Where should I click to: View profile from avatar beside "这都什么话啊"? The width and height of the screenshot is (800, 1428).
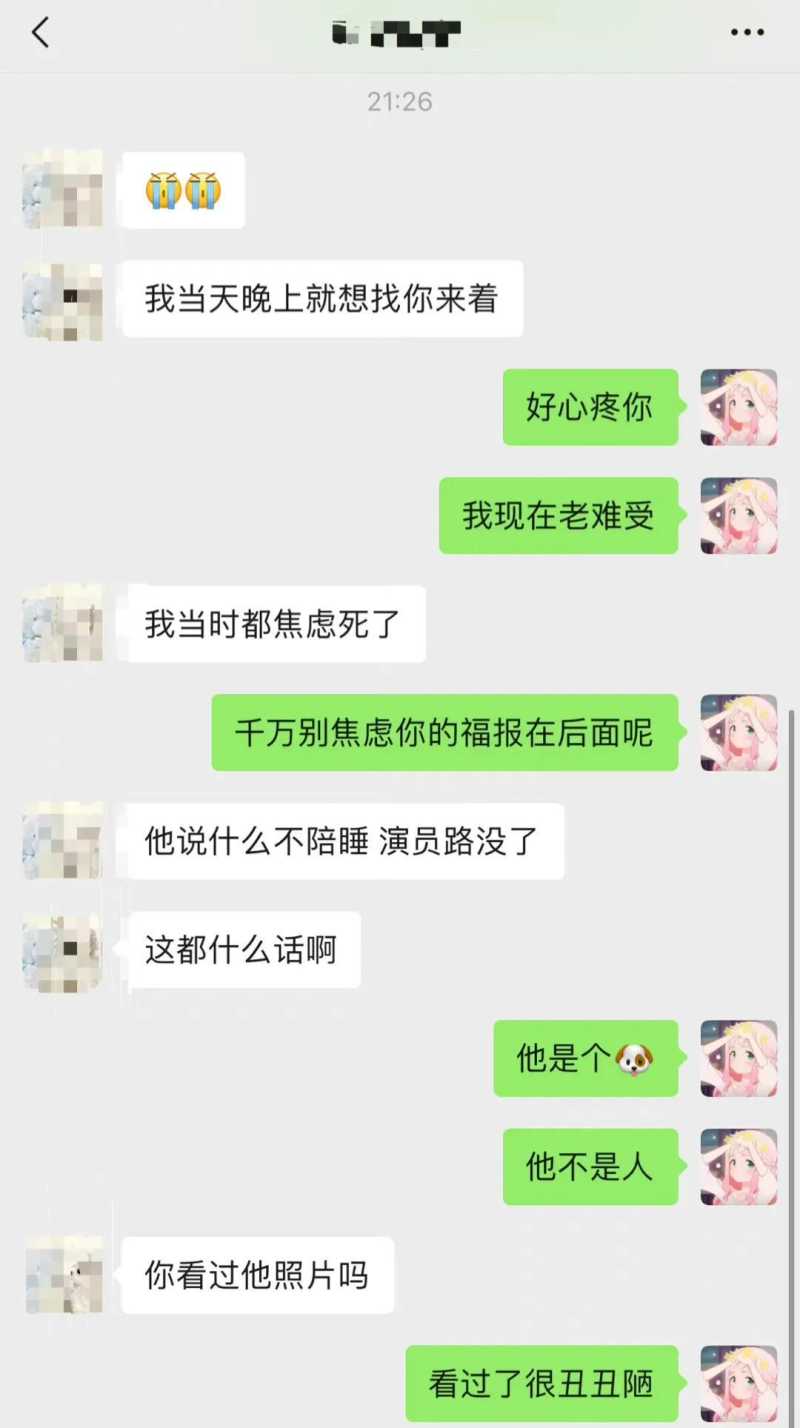pos(63,950)
